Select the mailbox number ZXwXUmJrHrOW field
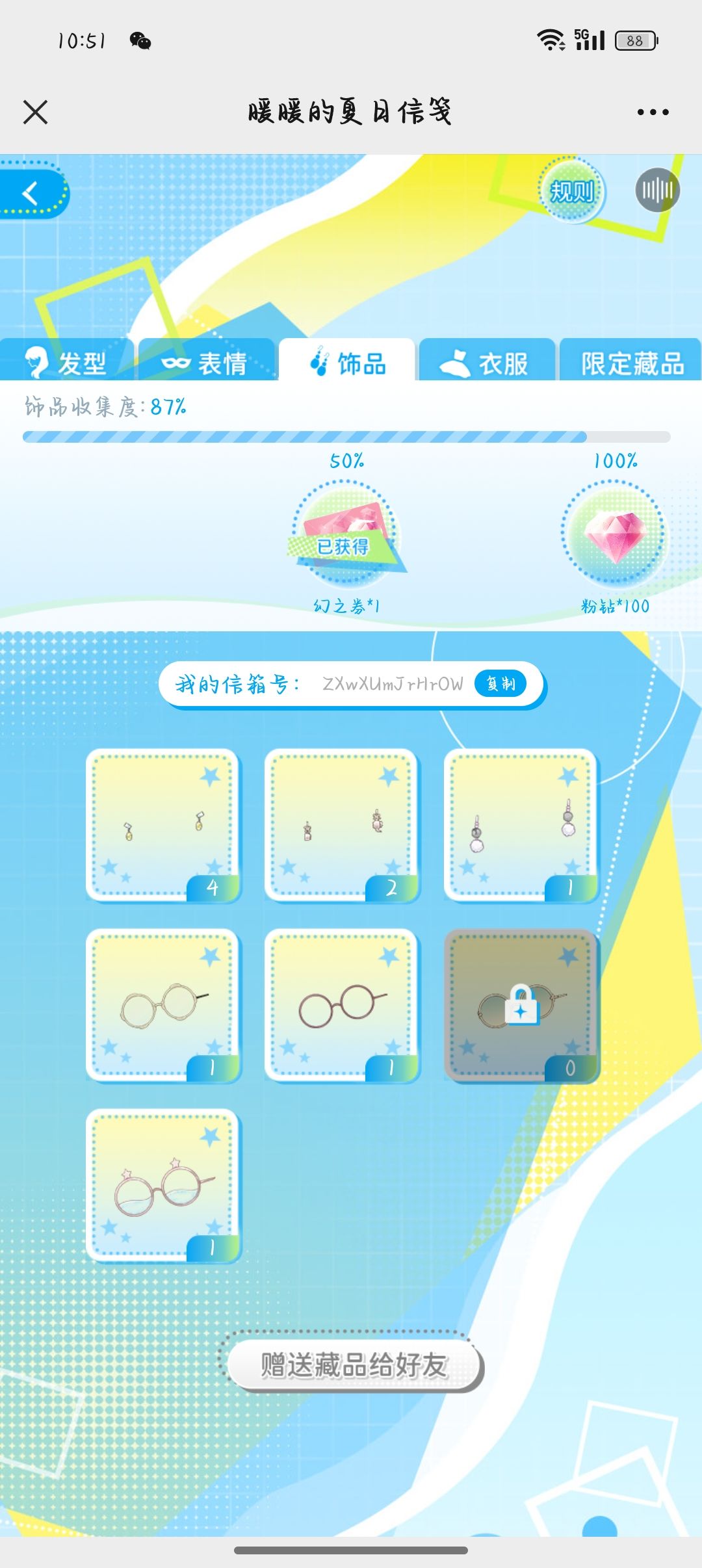The image size is (702, 1568). pos(393,683)
